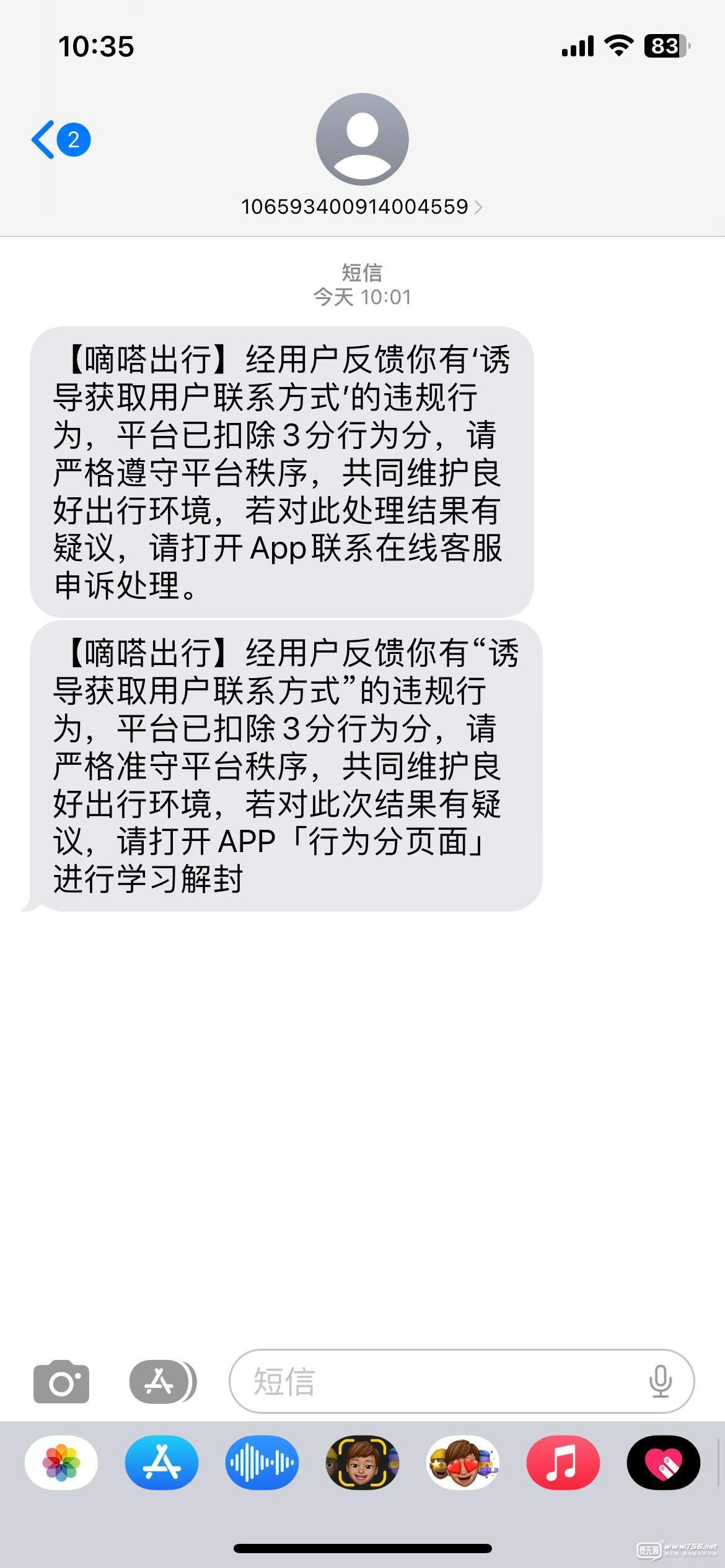Toggle the iMessage apps drawer button
This screenshot has height=1568, width=725.
pos(162,1382)
